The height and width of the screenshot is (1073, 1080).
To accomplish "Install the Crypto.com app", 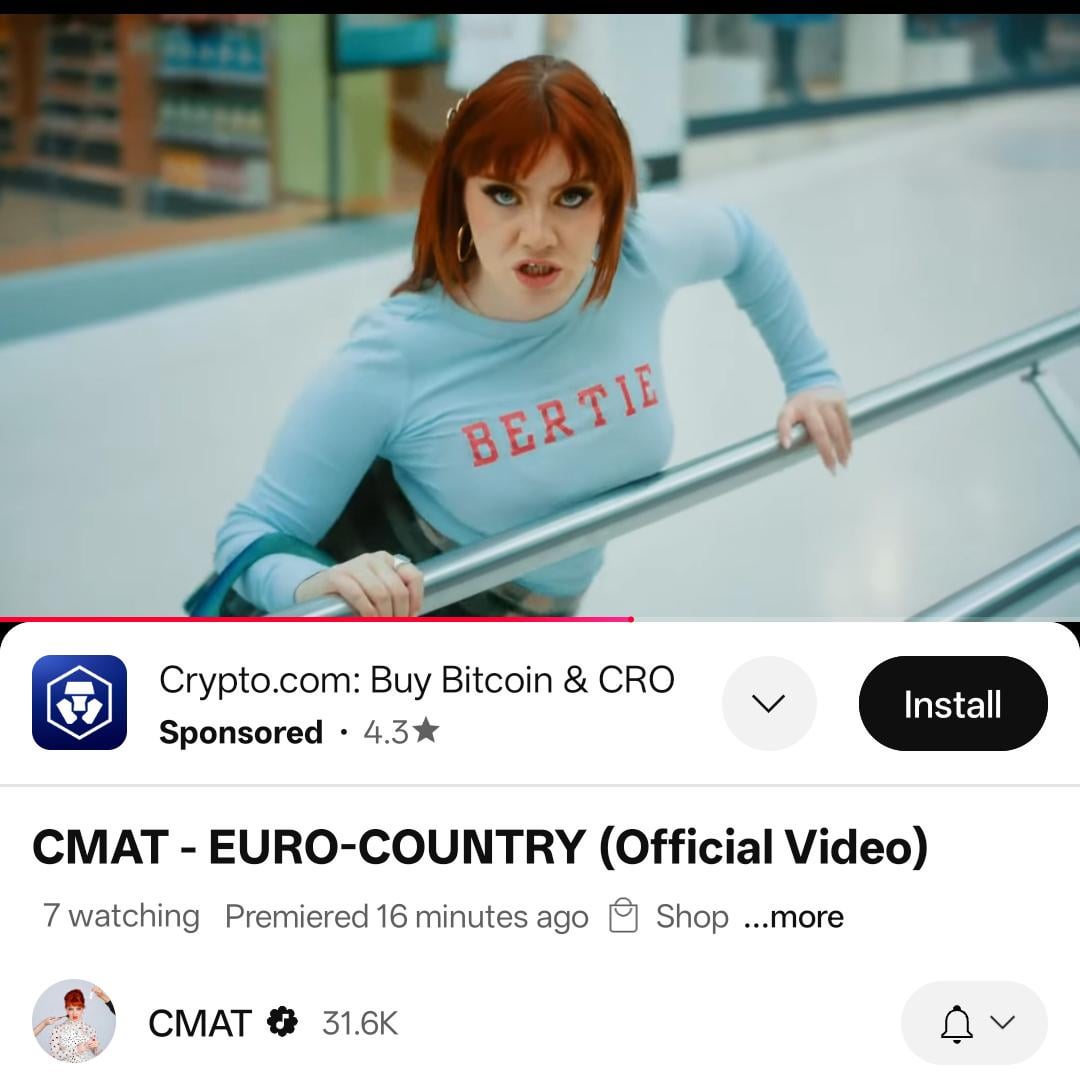I will click(x=952, y=704).
